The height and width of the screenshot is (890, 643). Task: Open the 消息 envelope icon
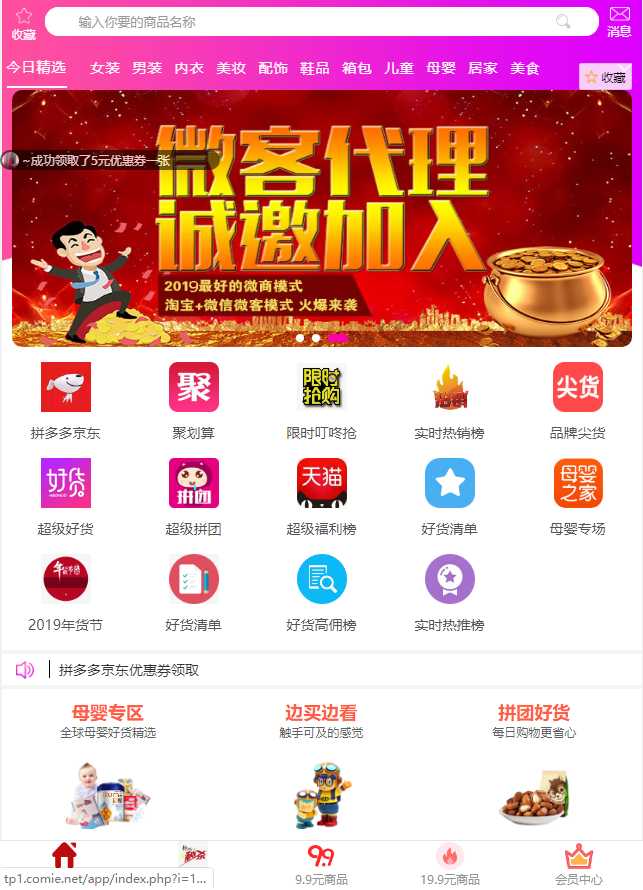(619, 22)
